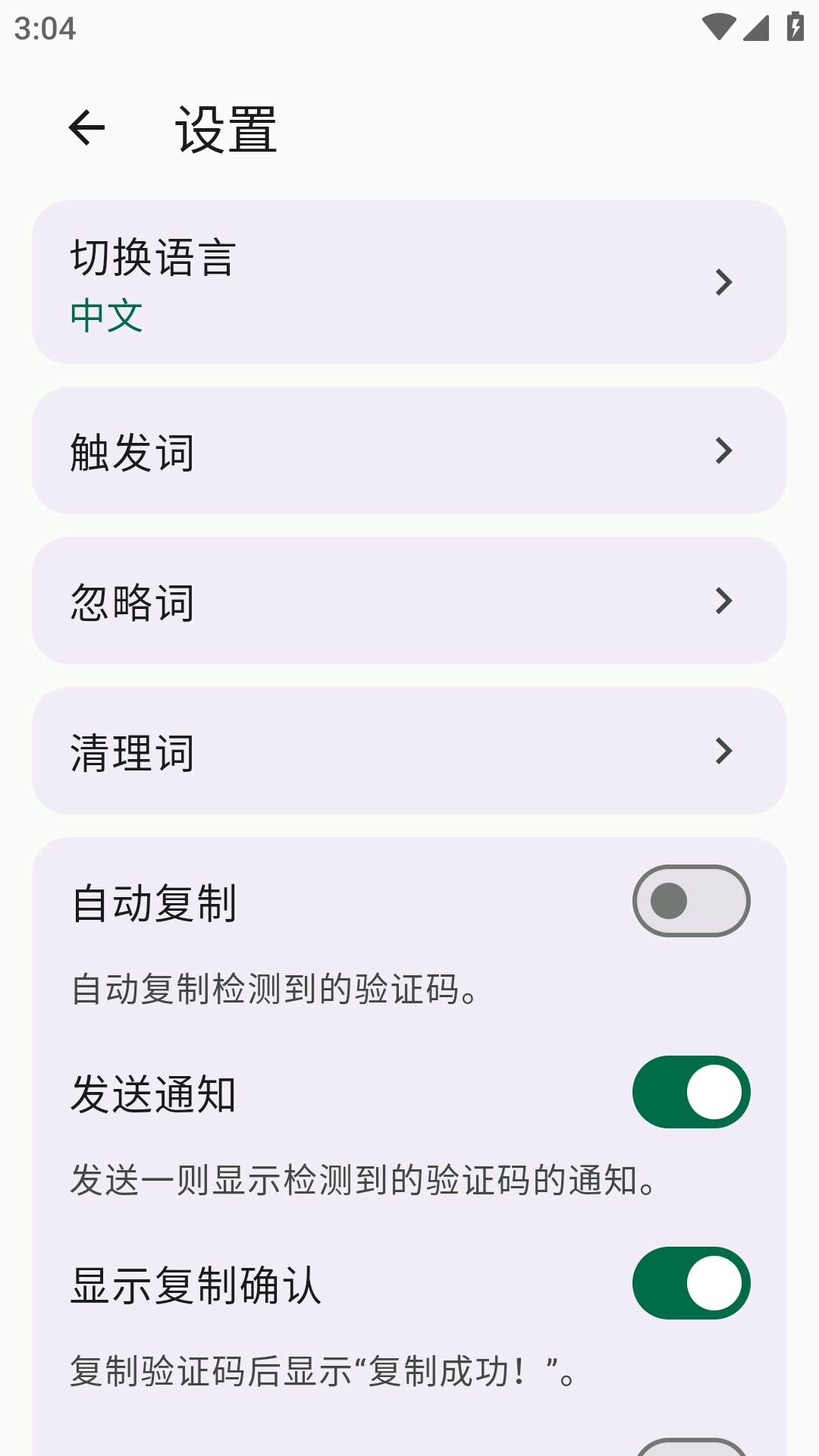Tap the battery indicator in status bar
This screenshot has width=819, height=1456.
click(x=794, y=25)
